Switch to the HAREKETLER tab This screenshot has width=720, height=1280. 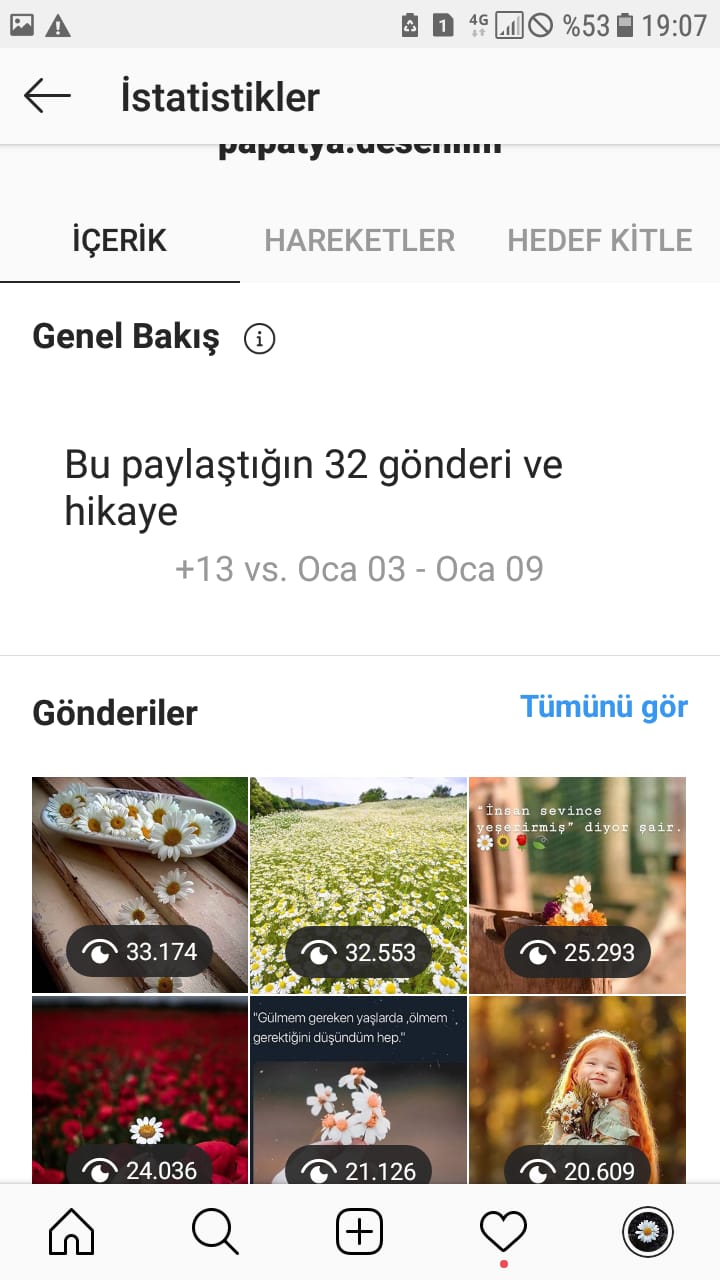click(360, 240)
